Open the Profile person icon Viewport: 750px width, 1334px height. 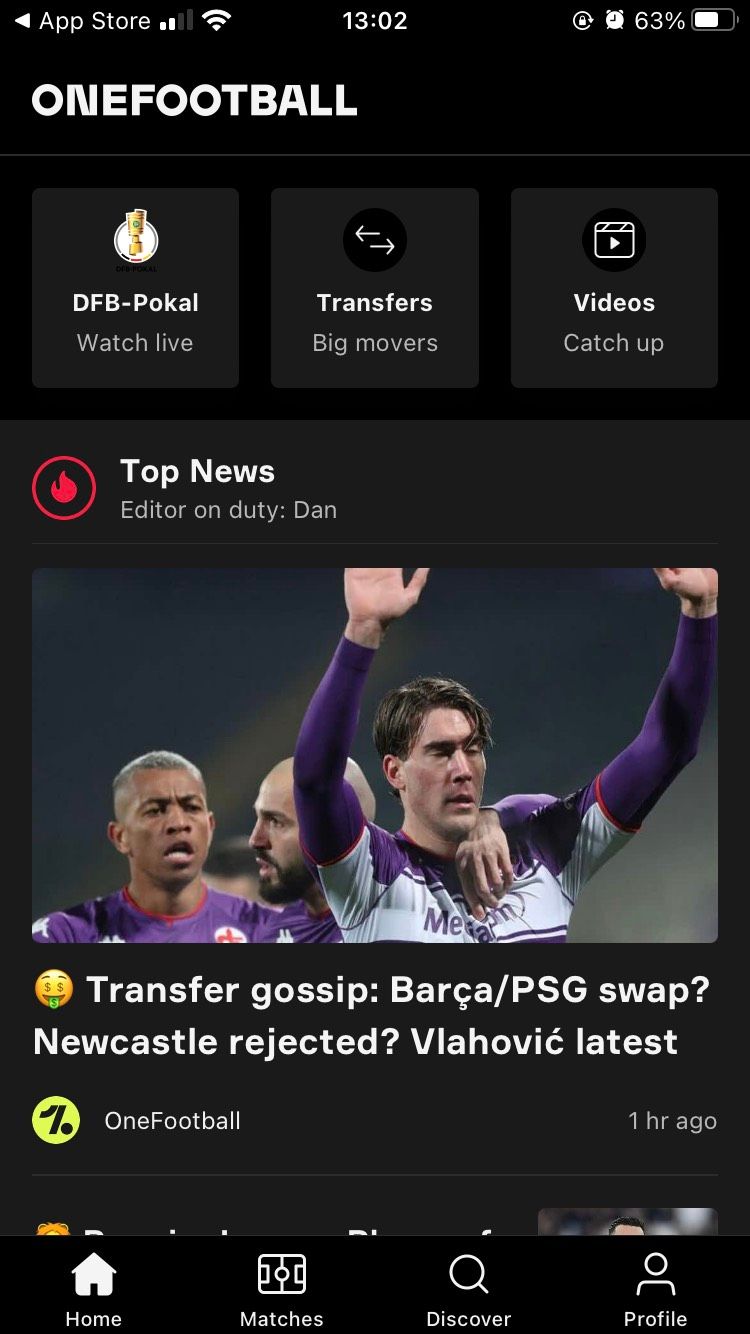point(656,1272)
